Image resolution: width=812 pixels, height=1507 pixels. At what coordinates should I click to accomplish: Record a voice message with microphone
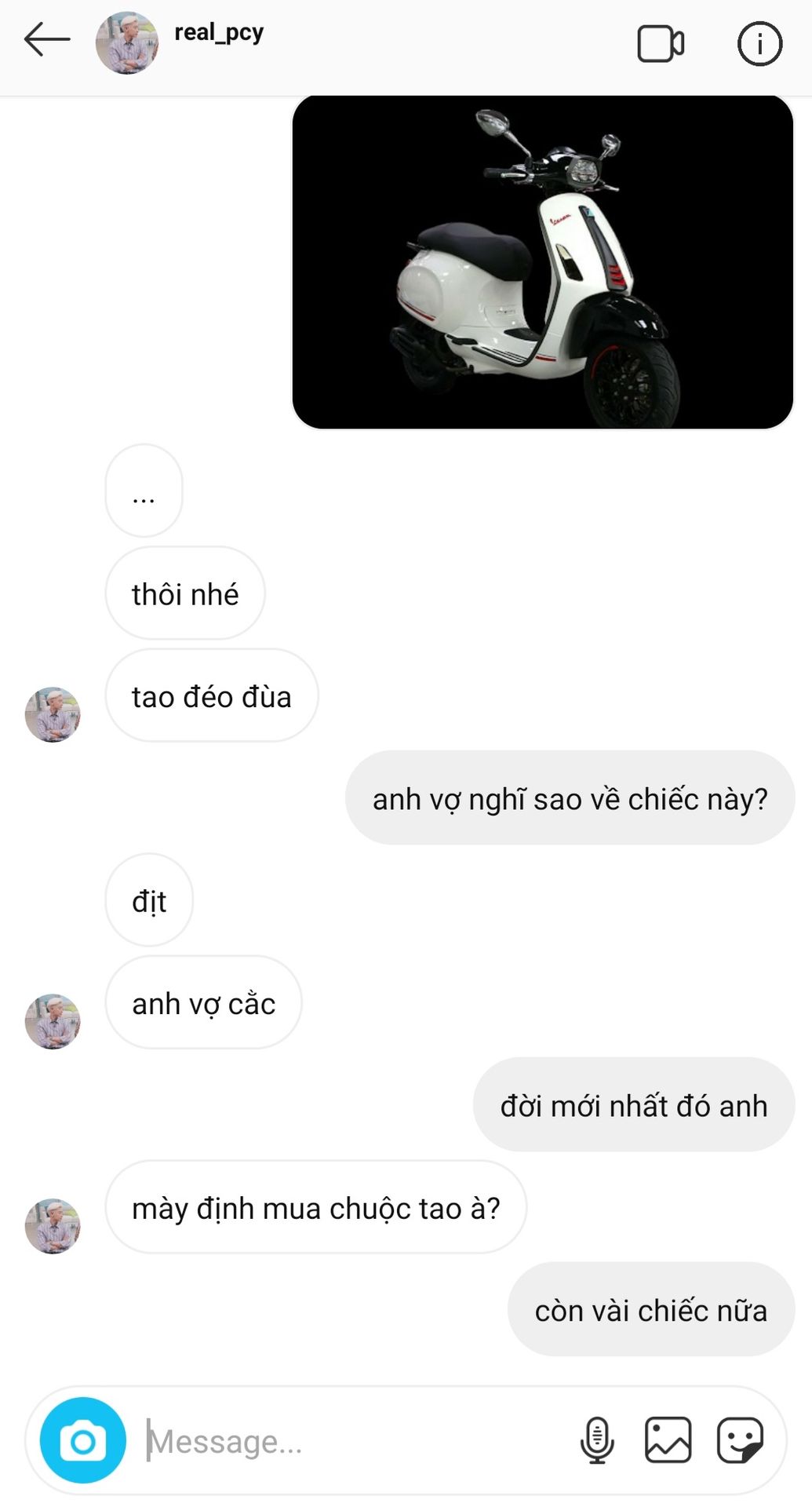point(597,1441)
